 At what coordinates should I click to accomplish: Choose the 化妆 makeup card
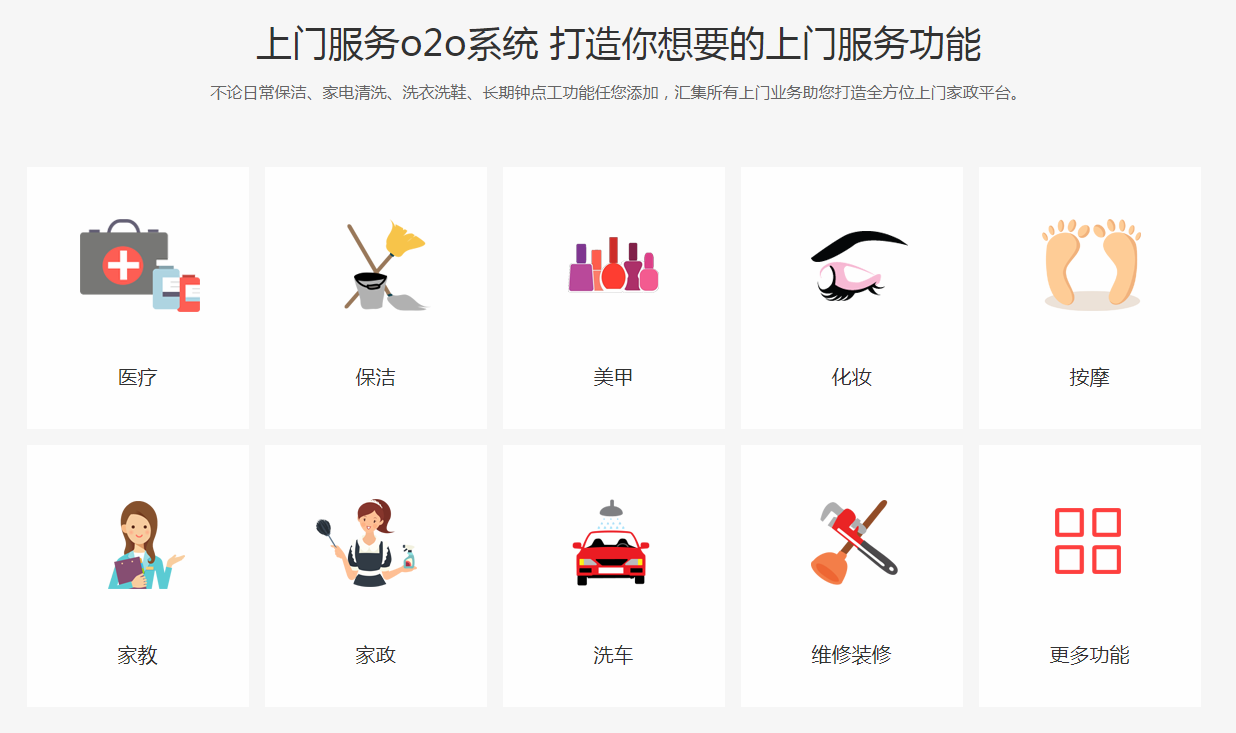click(852, 298)
